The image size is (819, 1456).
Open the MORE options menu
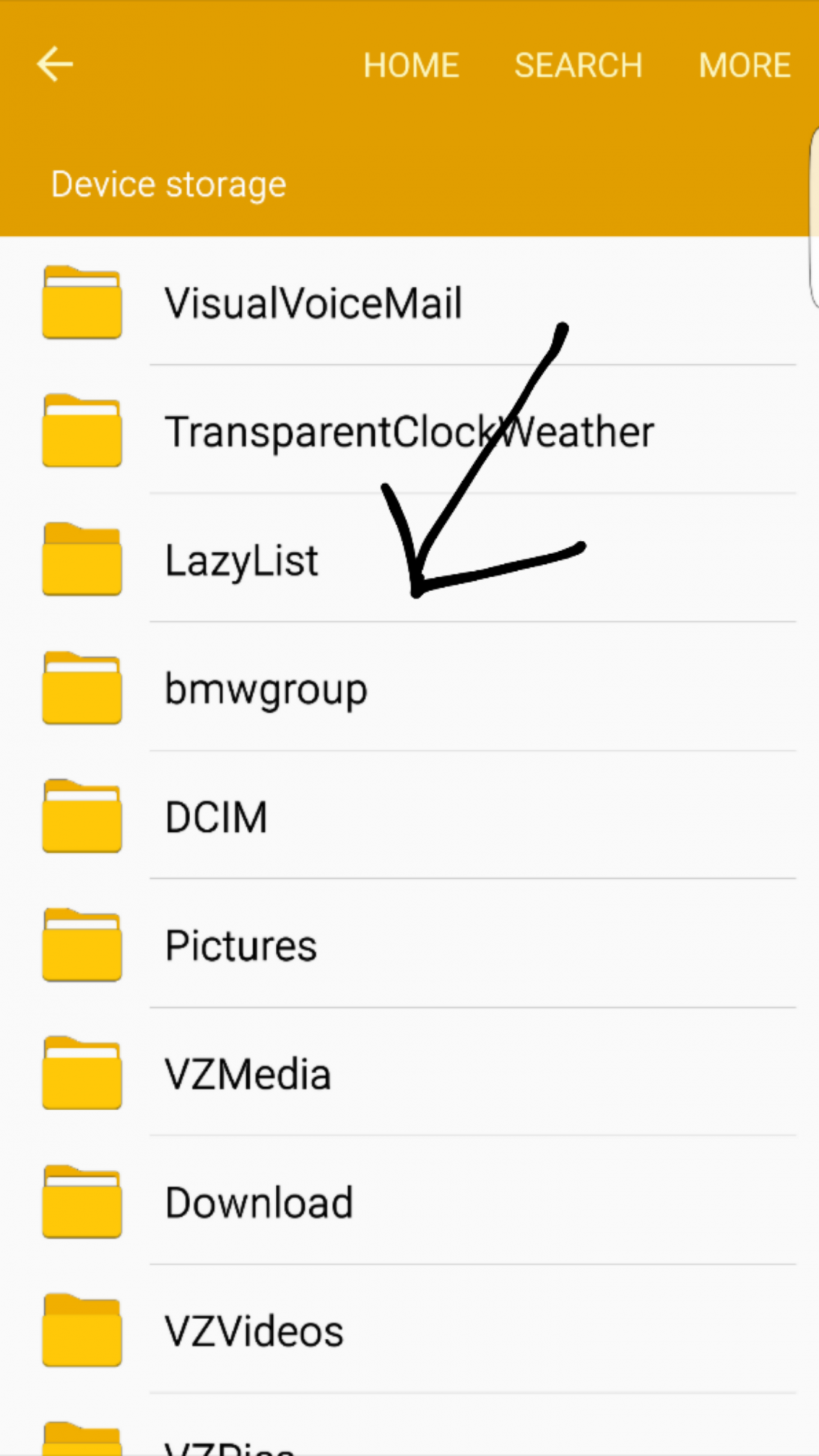(745, 66)
